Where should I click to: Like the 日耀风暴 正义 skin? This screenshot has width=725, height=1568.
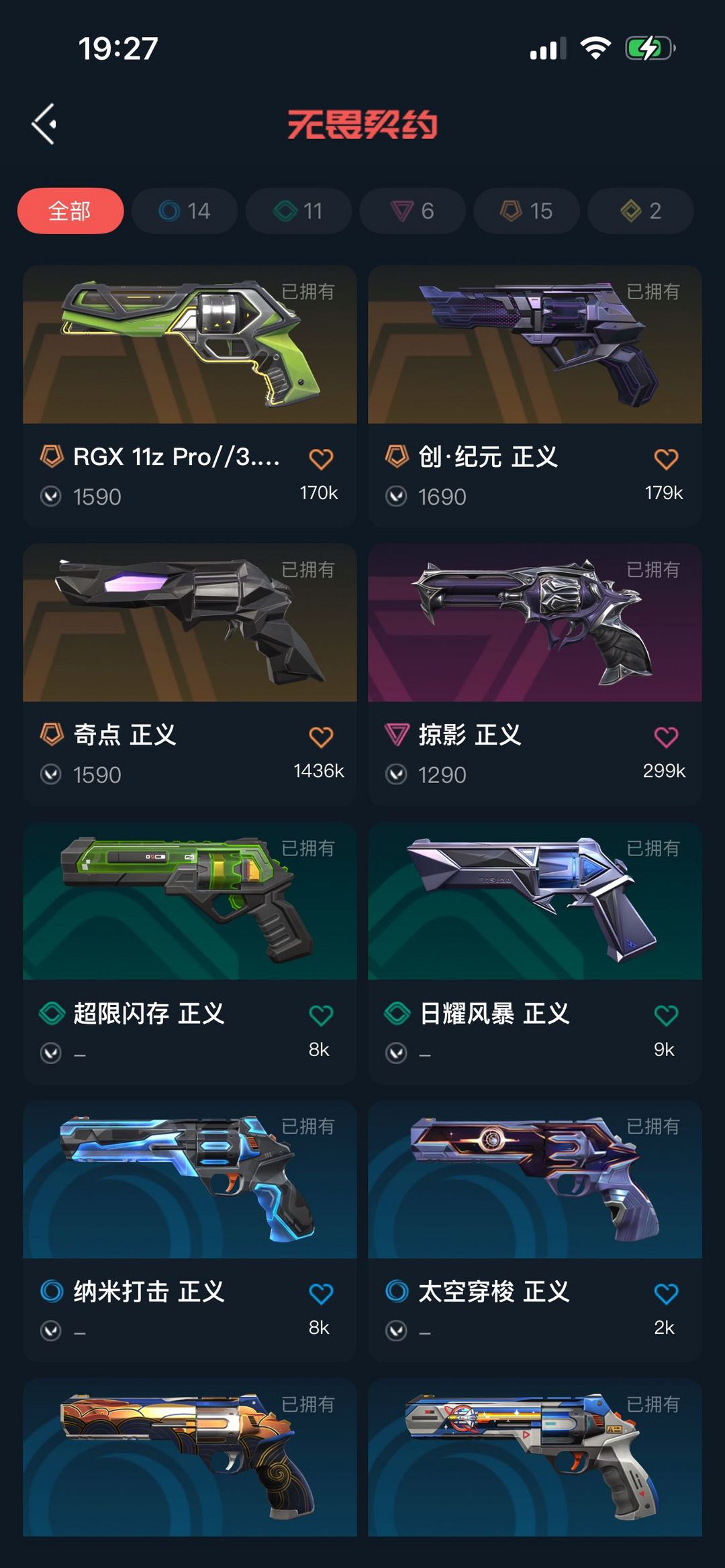[666, 1015]
